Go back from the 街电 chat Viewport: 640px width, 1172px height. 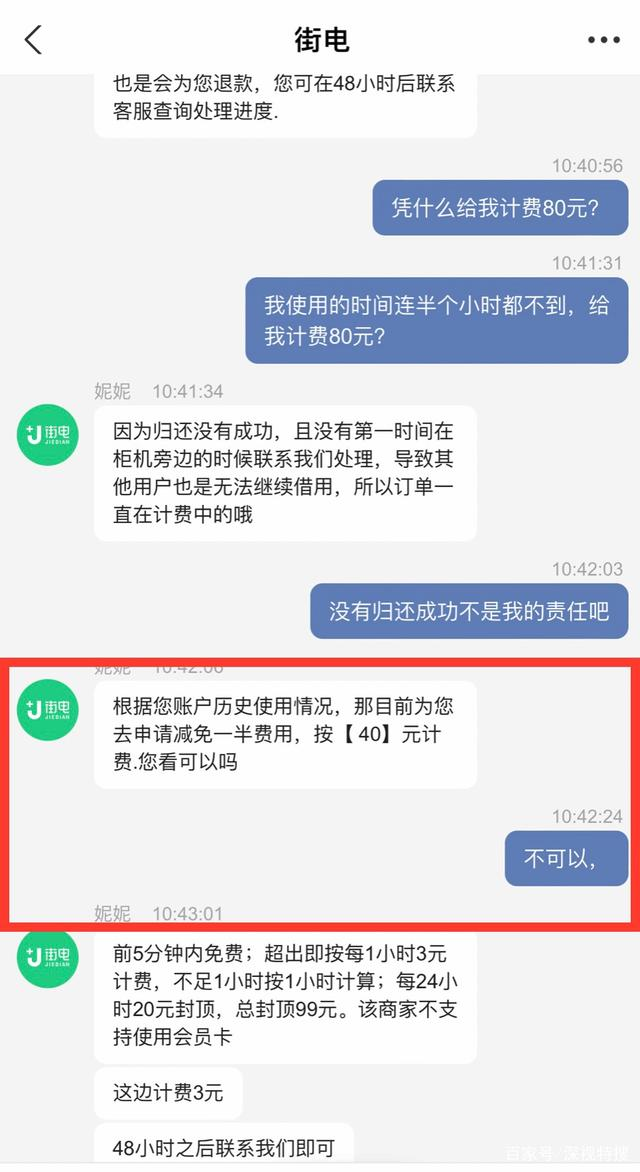coord(34,40)
